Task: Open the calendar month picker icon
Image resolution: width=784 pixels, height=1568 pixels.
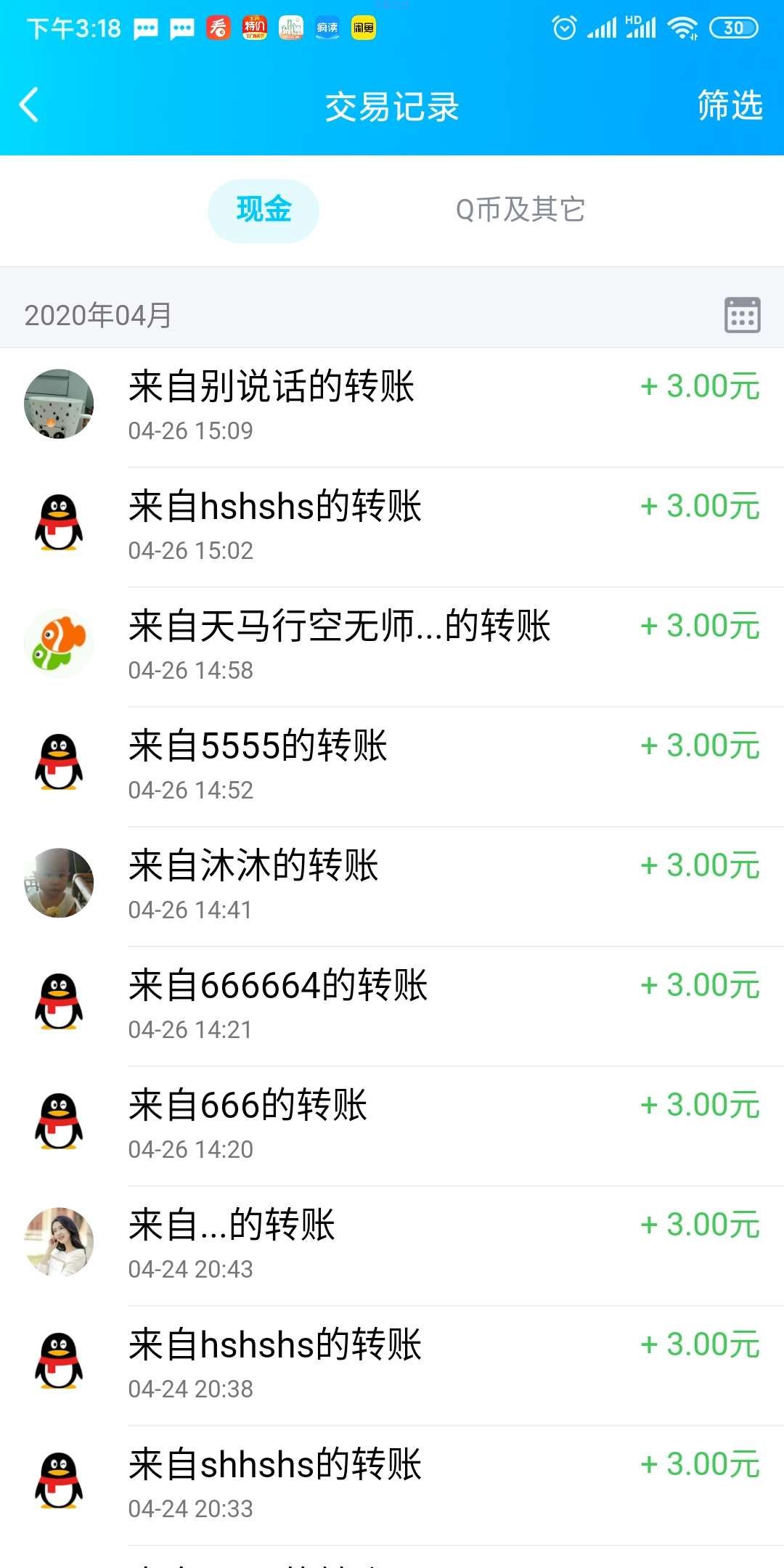Action: 742,315
